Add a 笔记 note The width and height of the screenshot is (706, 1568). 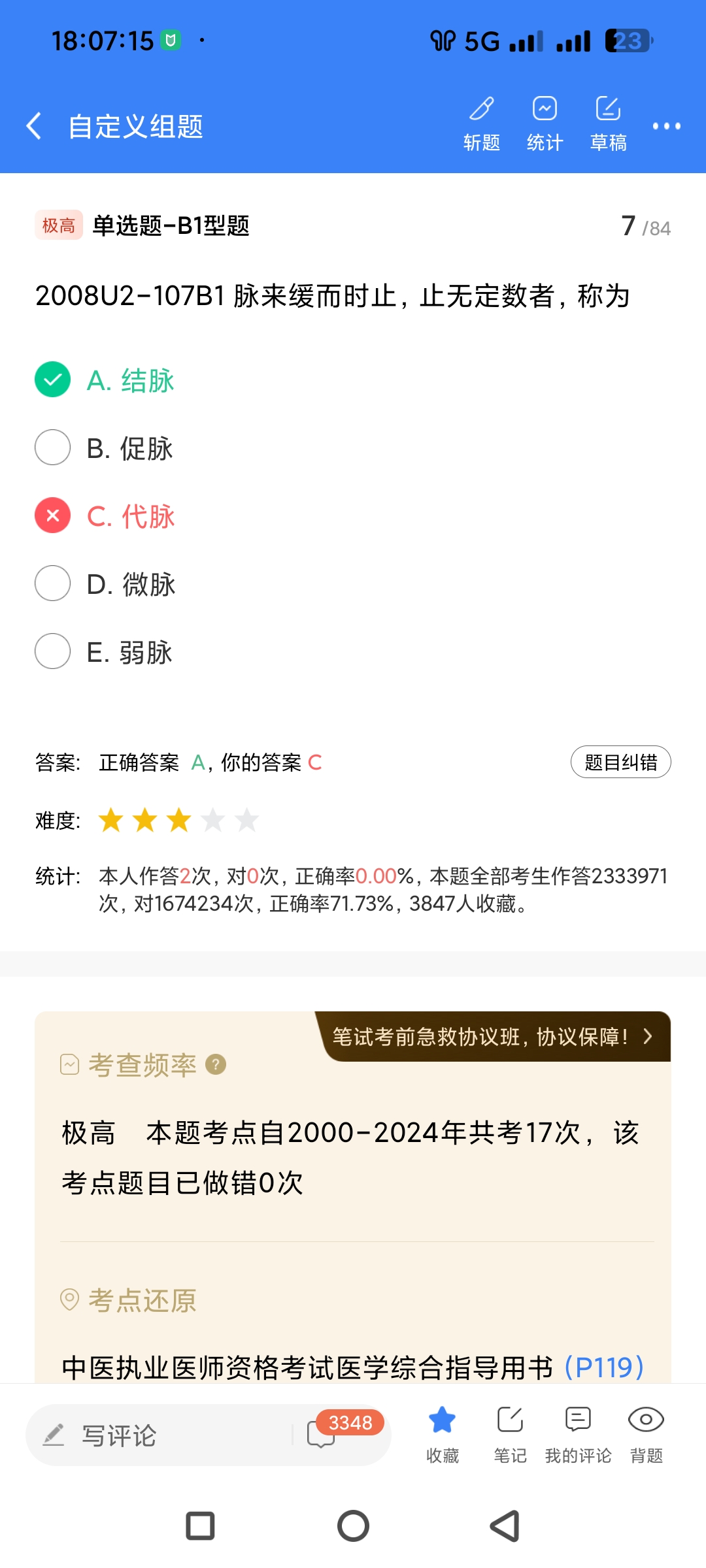510,1434
